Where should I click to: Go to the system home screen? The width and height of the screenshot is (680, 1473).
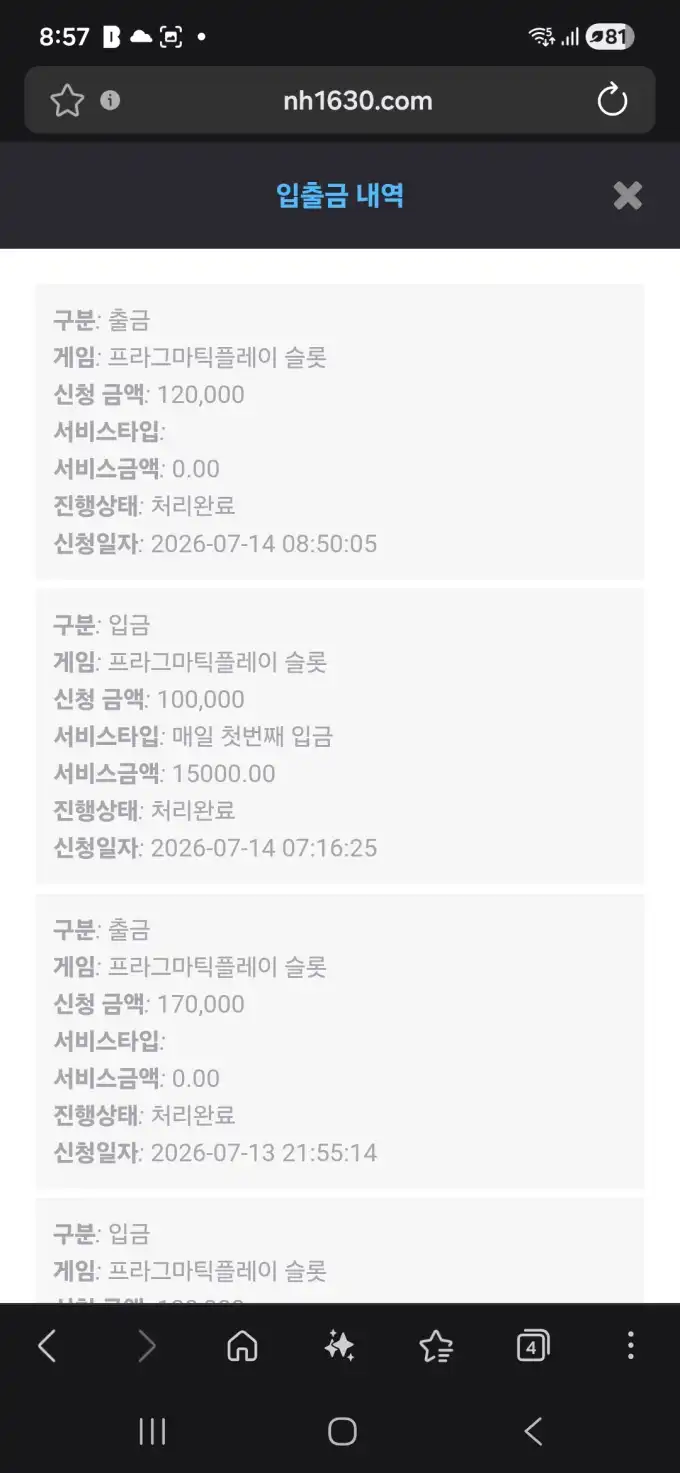coord(342,1432)
